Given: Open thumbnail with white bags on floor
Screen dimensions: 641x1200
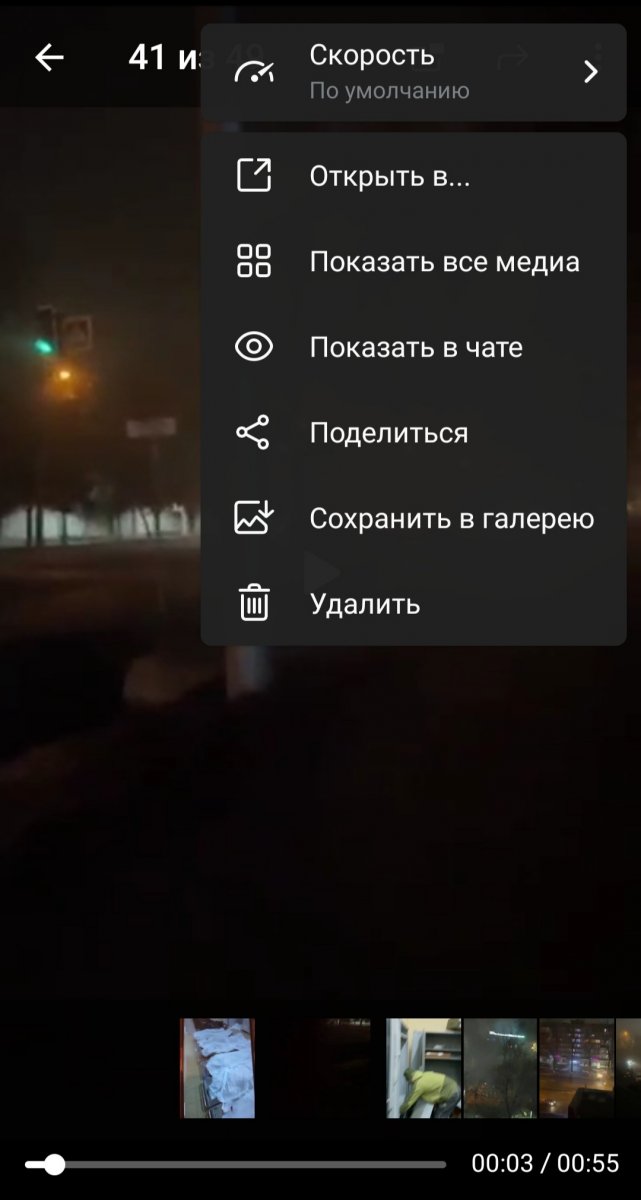Looking at the screenshot, I should pos(218,1068).
